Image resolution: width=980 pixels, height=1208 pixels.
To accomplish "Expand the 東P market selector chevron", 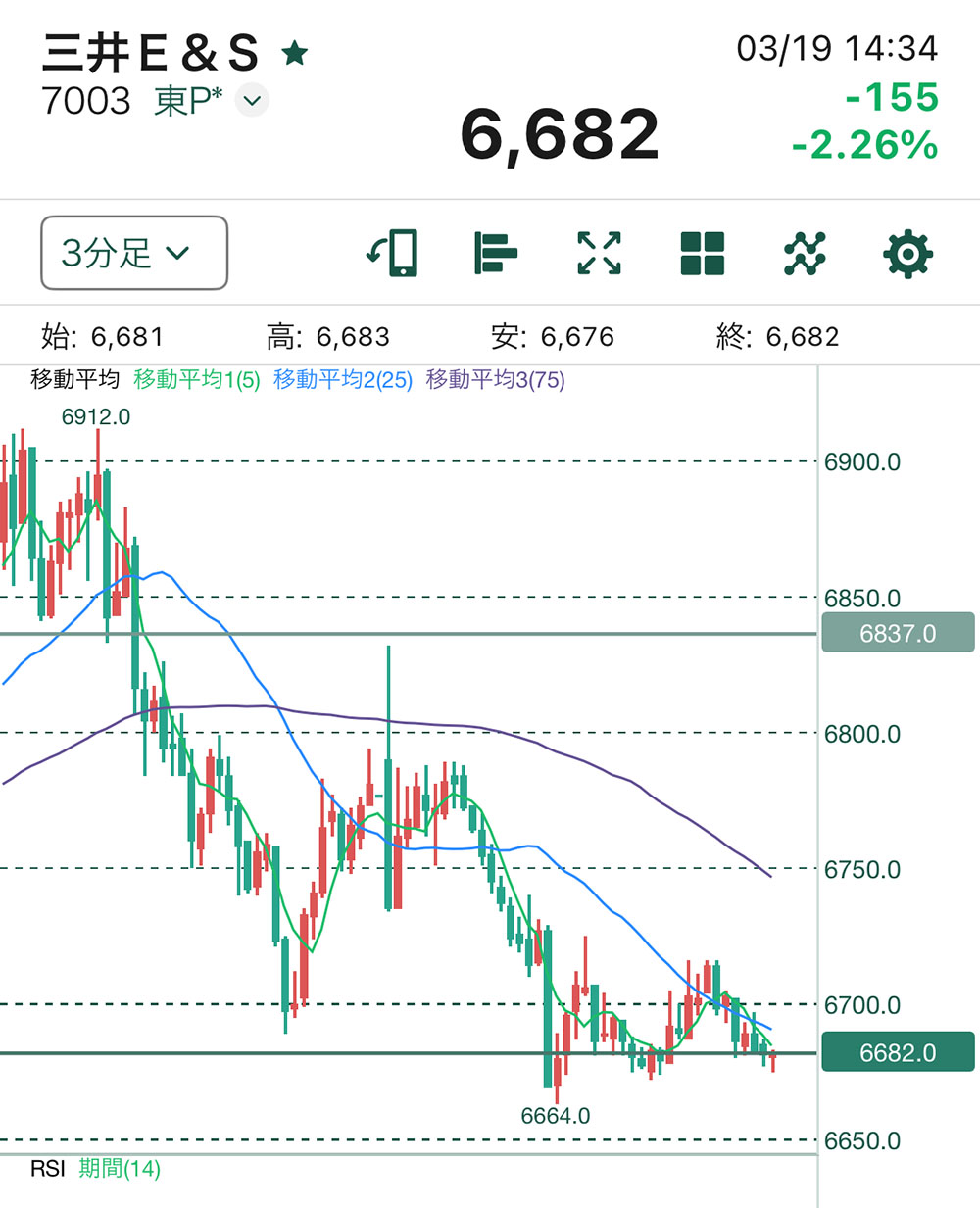I will click(252, 100).
